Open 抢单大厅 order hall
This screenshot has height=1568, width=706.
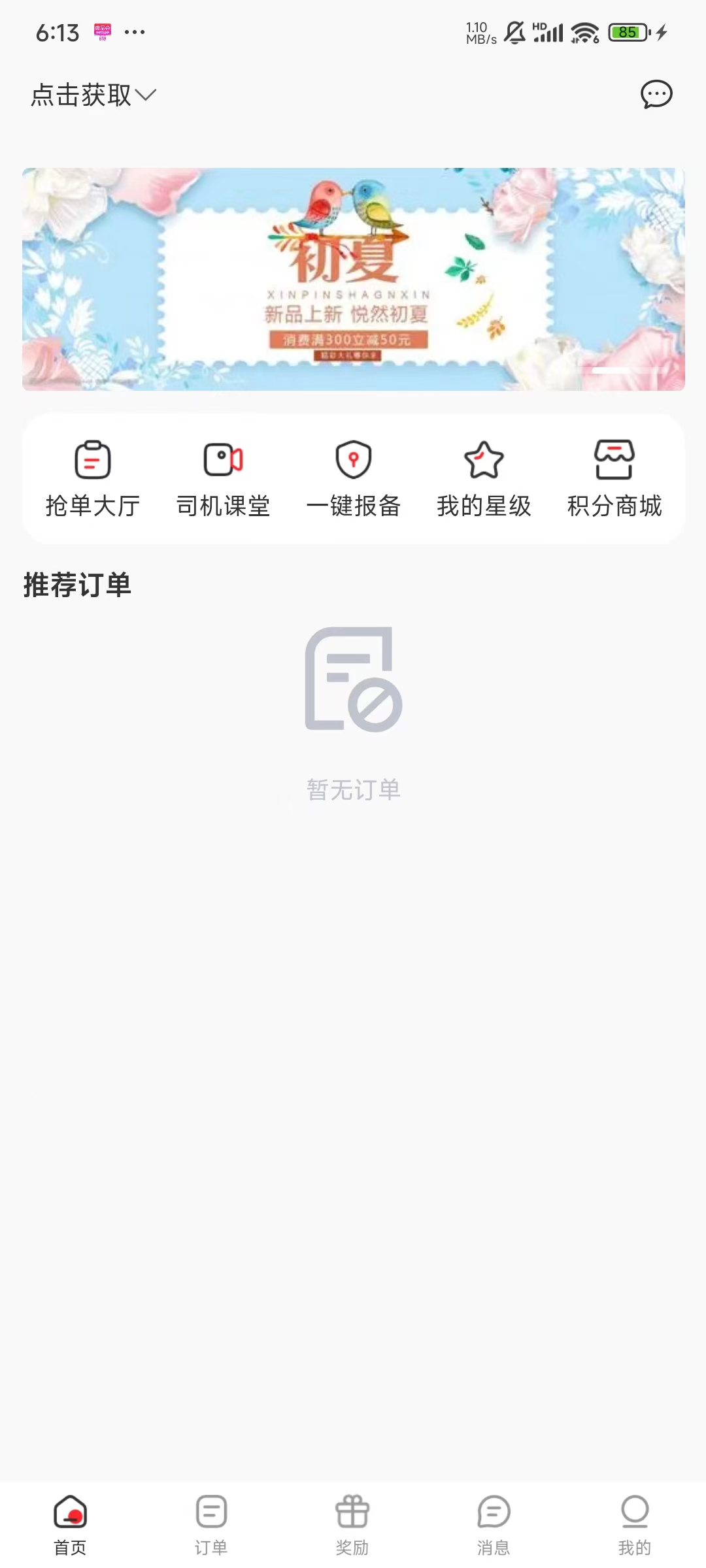pos(93,479)
